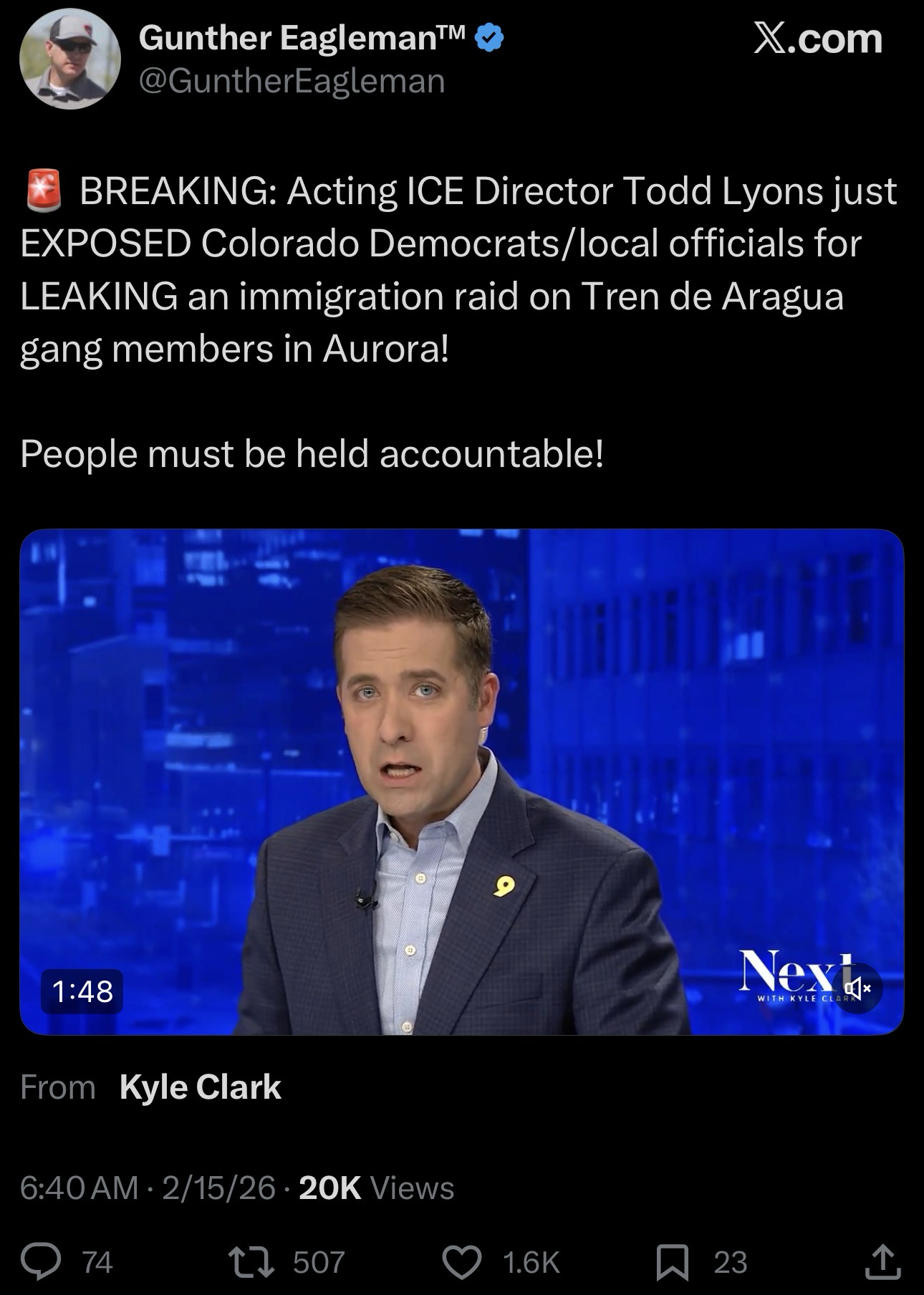This screenshot has height=1295, width=924.
Task: Play the Kyle Clark news video
Action: (x=461, y=781)
